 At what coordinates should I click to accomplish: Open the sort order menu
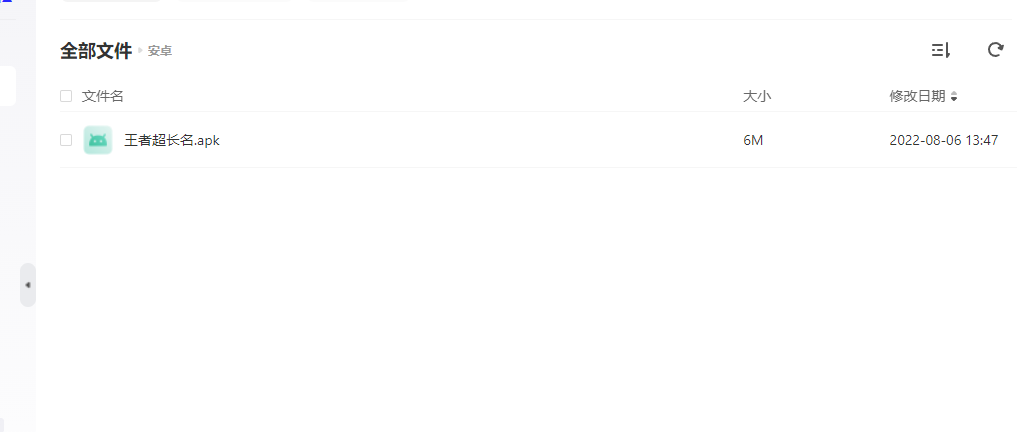(940, 50)
